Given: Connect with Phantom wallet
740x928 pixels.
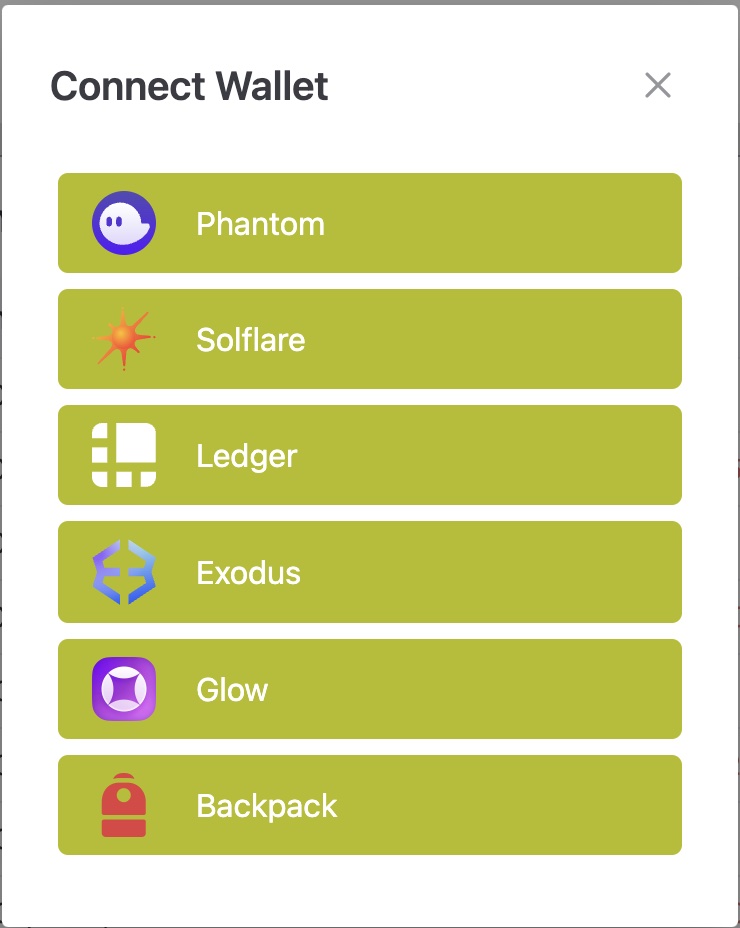Looking at the screenshot, I should pyautogui.click(x=370, y=223).
